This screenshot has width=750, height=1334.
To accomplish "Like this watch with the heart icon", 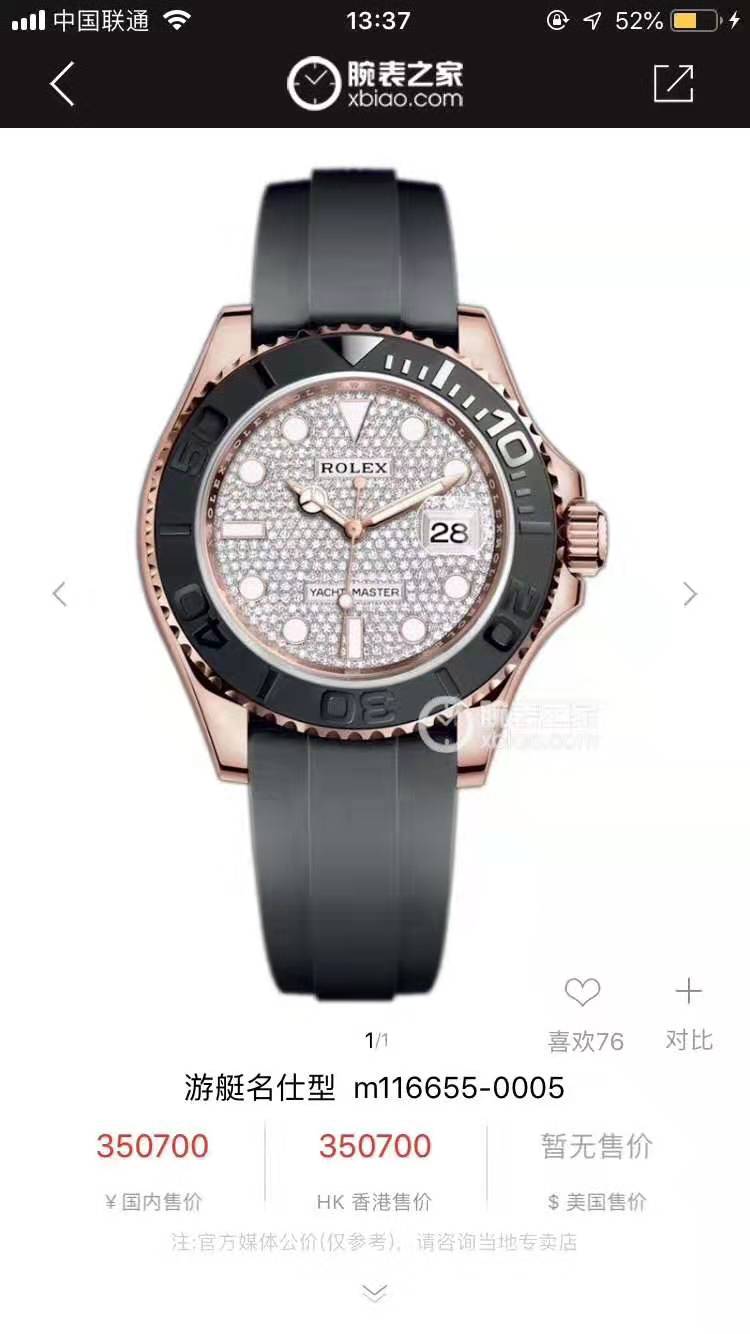I will click(x=583, y=993).
